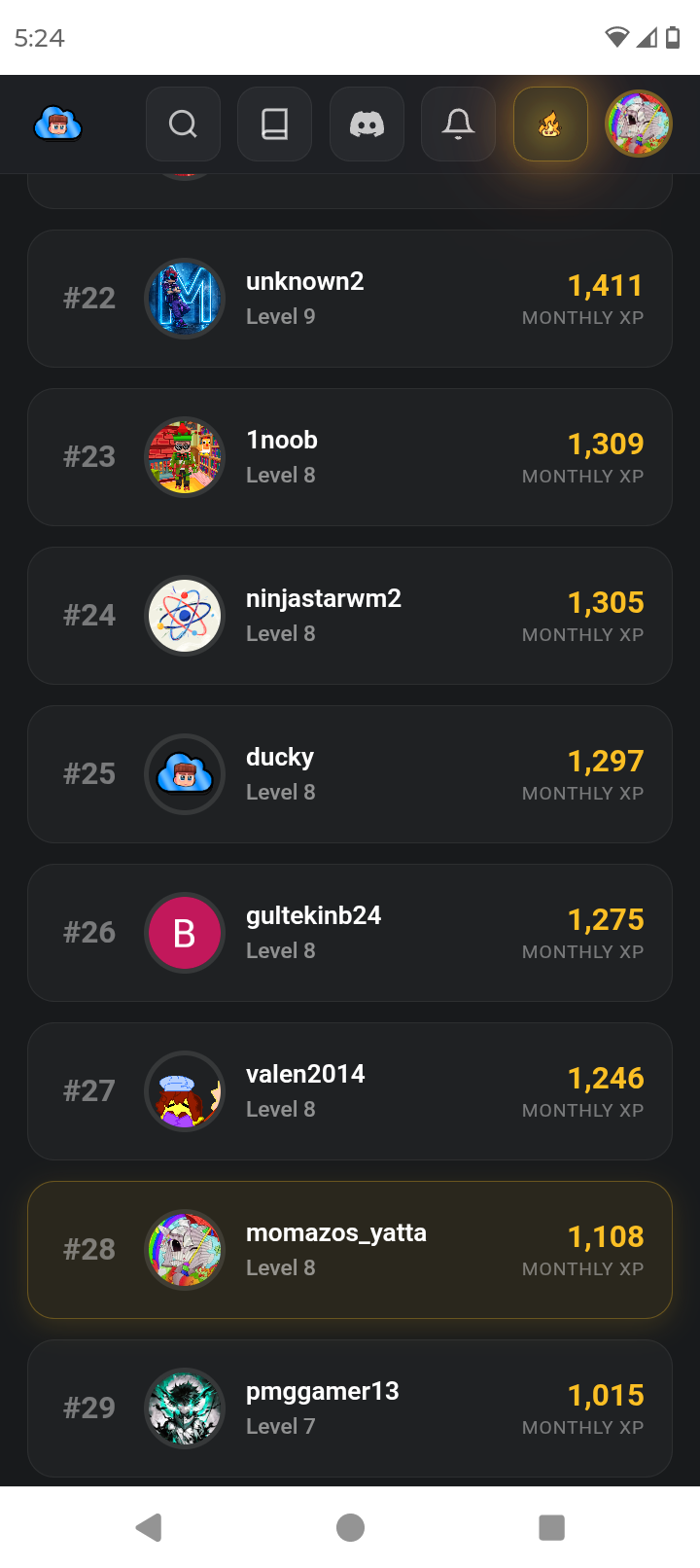Open the search icon
Image resolution: width=700 pixels, height=1568 pixels.
pyautogui.click(x=183, y=125)
